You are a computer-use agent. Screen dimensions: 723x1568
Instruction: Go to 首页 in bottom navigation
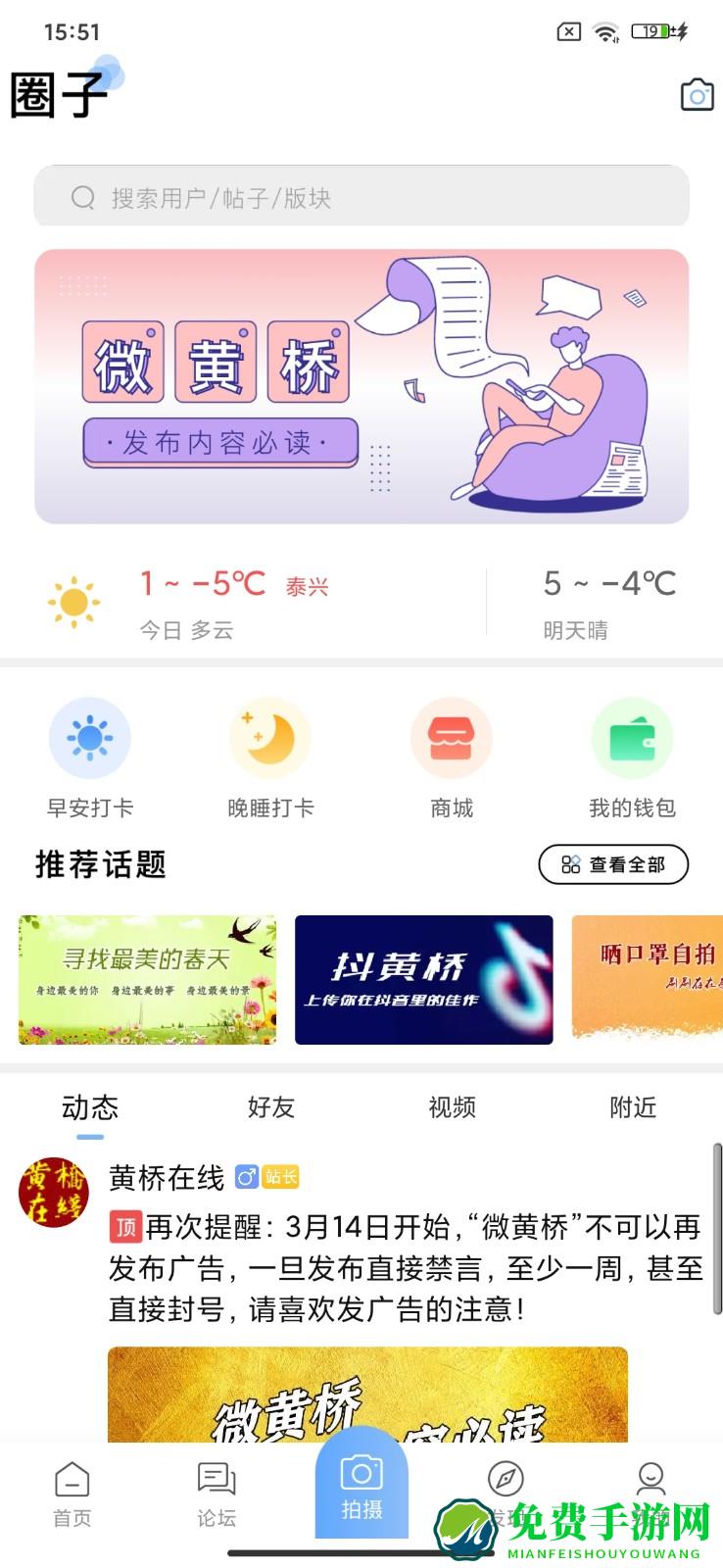(72, 1494)
